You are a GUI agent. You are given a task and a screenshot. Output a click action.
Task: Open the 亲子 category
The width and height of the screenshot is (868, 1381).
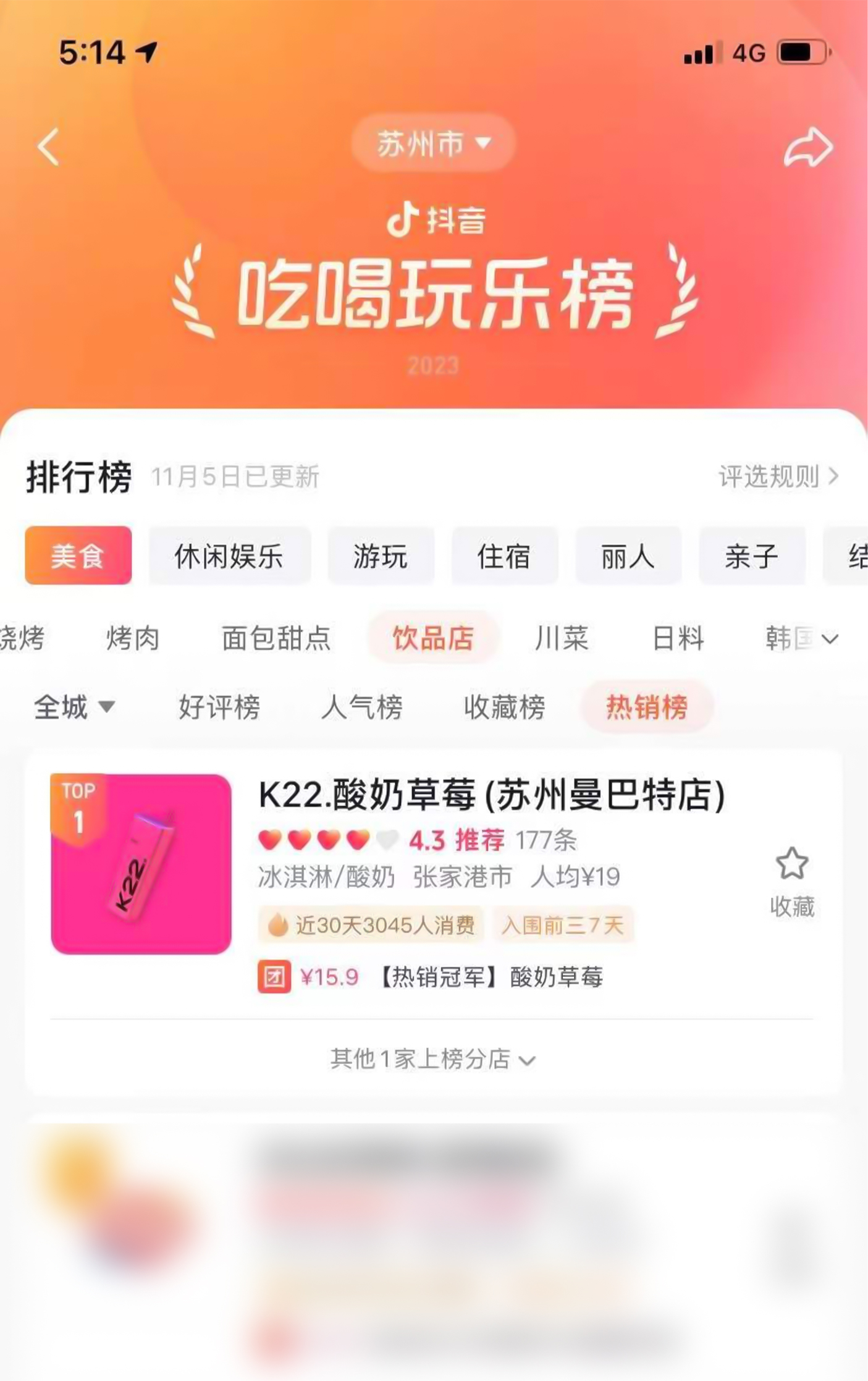click(751, 555)
